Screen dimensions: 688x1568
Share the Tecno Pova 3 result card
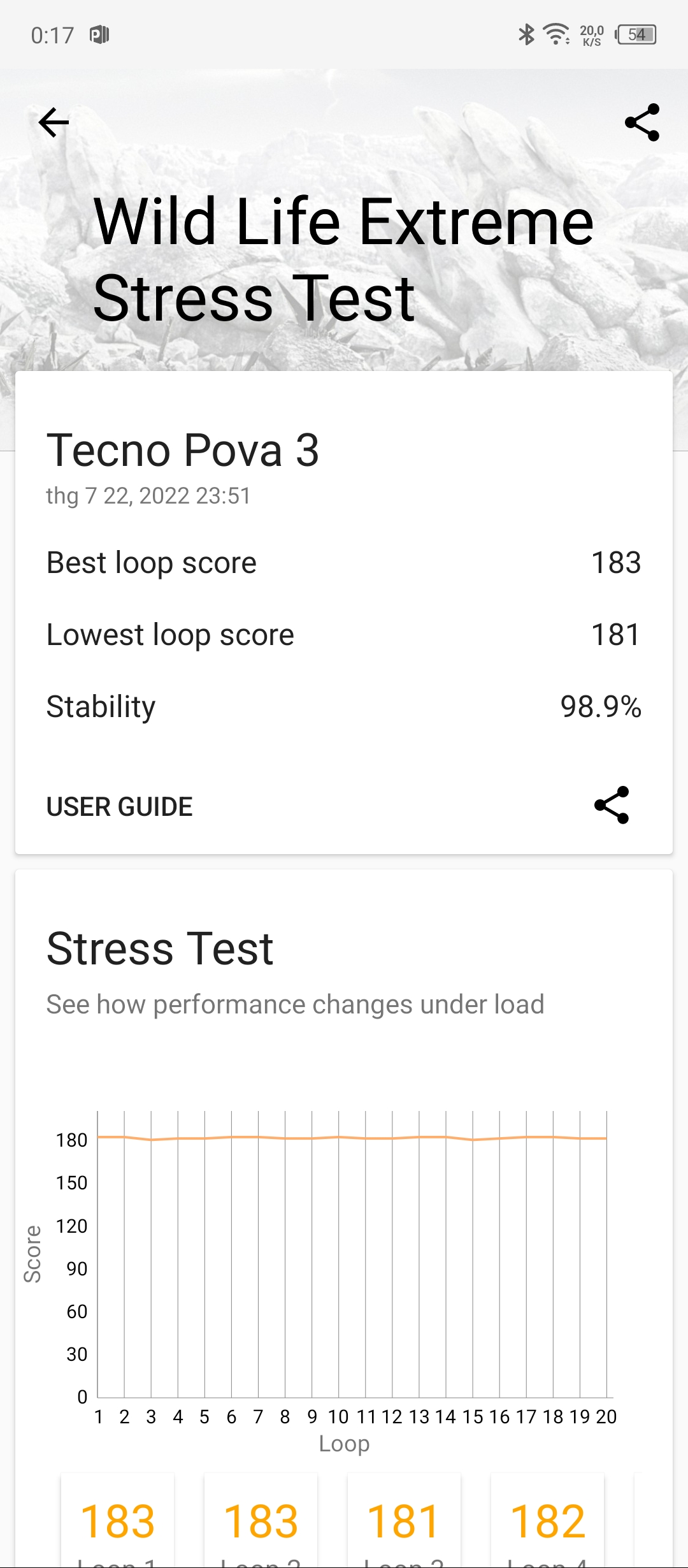tap(612, 805)
